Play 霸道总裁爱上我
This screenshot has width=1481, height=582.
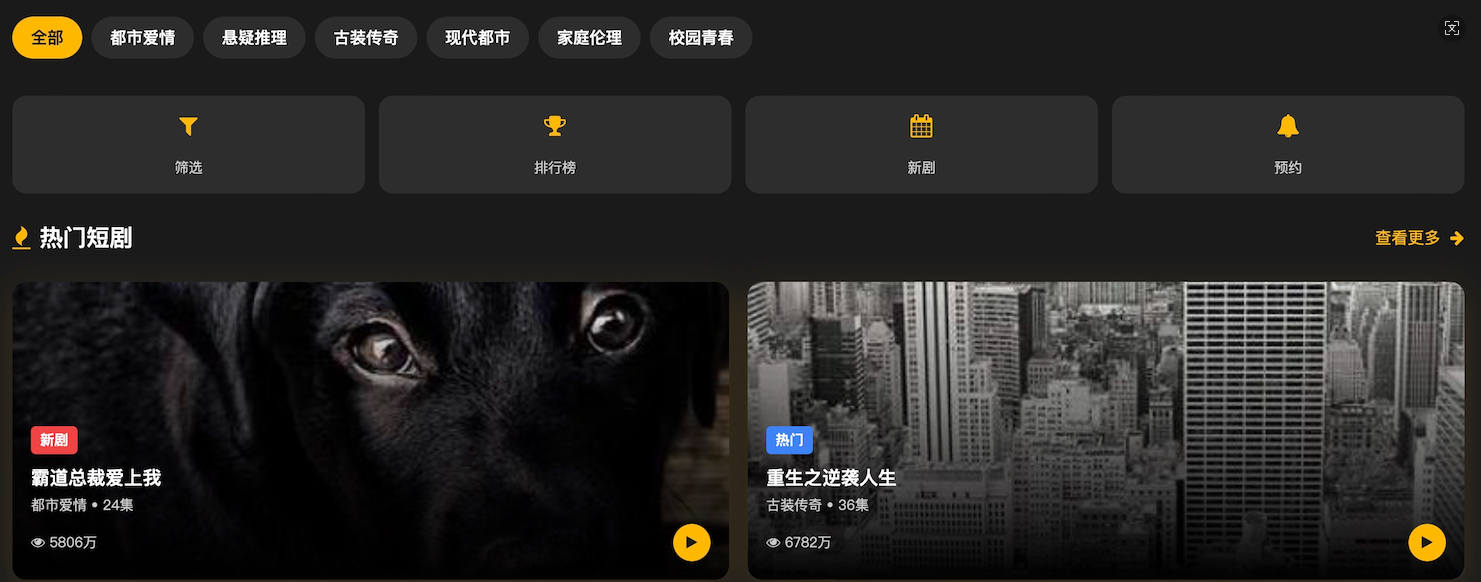point(691,542)
